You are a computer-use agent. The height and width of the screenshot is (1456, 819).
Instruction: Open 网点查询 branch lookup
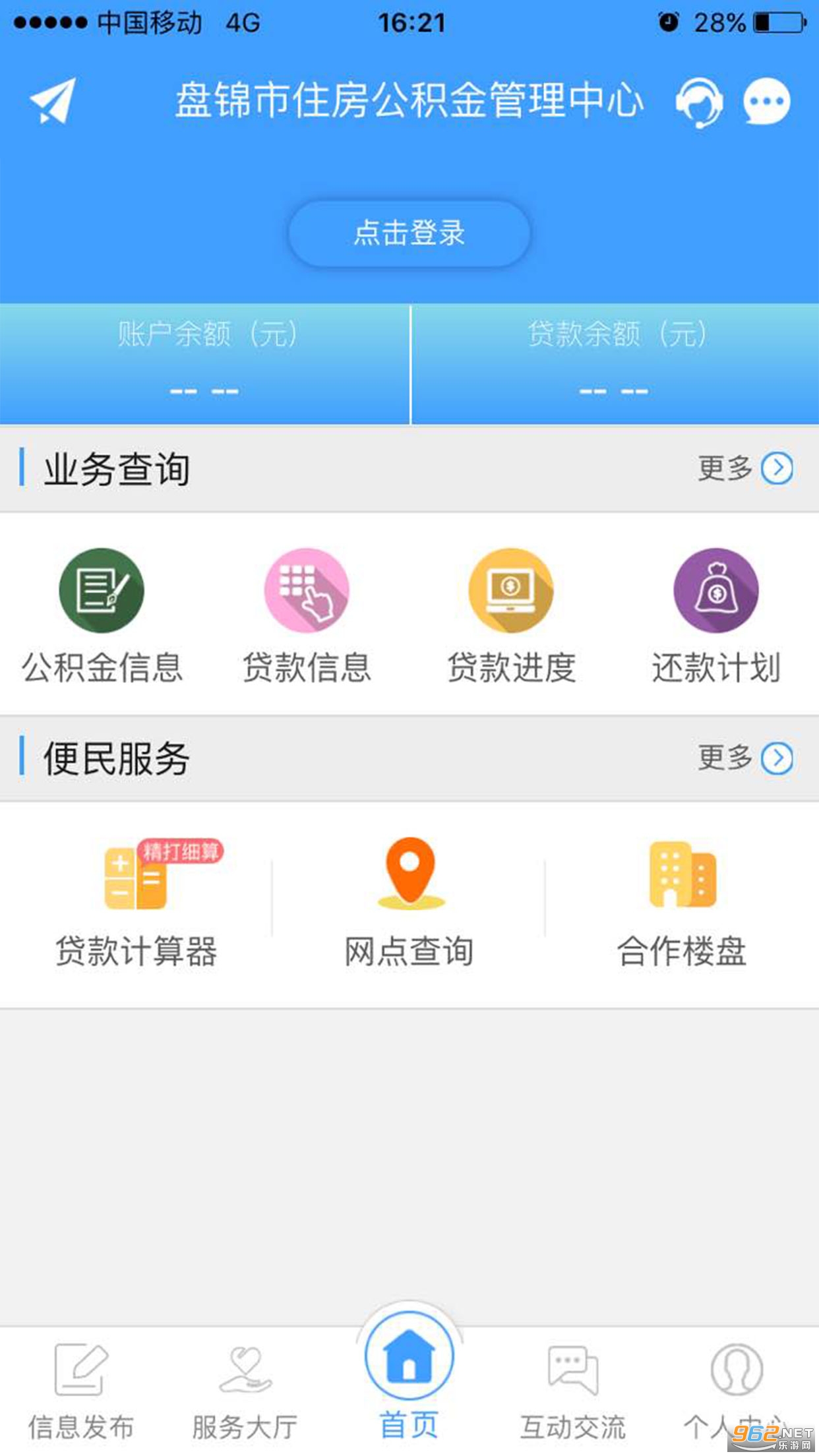(x=409, y=903)
